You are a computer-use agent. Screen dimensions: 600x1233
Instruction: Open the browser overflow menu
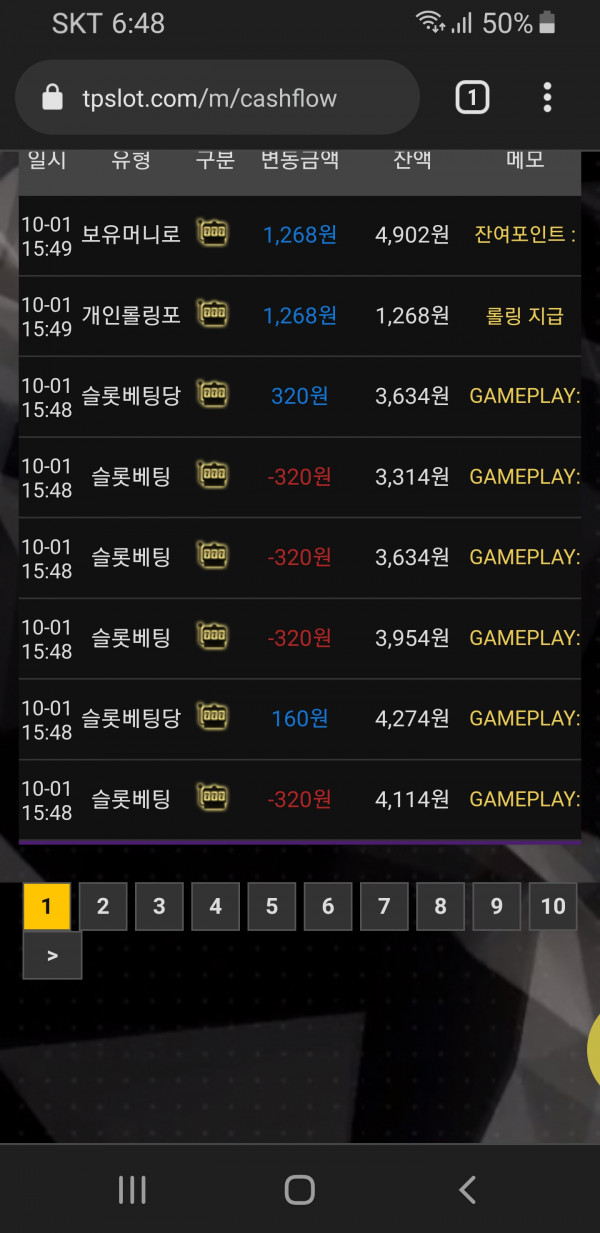pyautogui.click(x=547, y=98)
